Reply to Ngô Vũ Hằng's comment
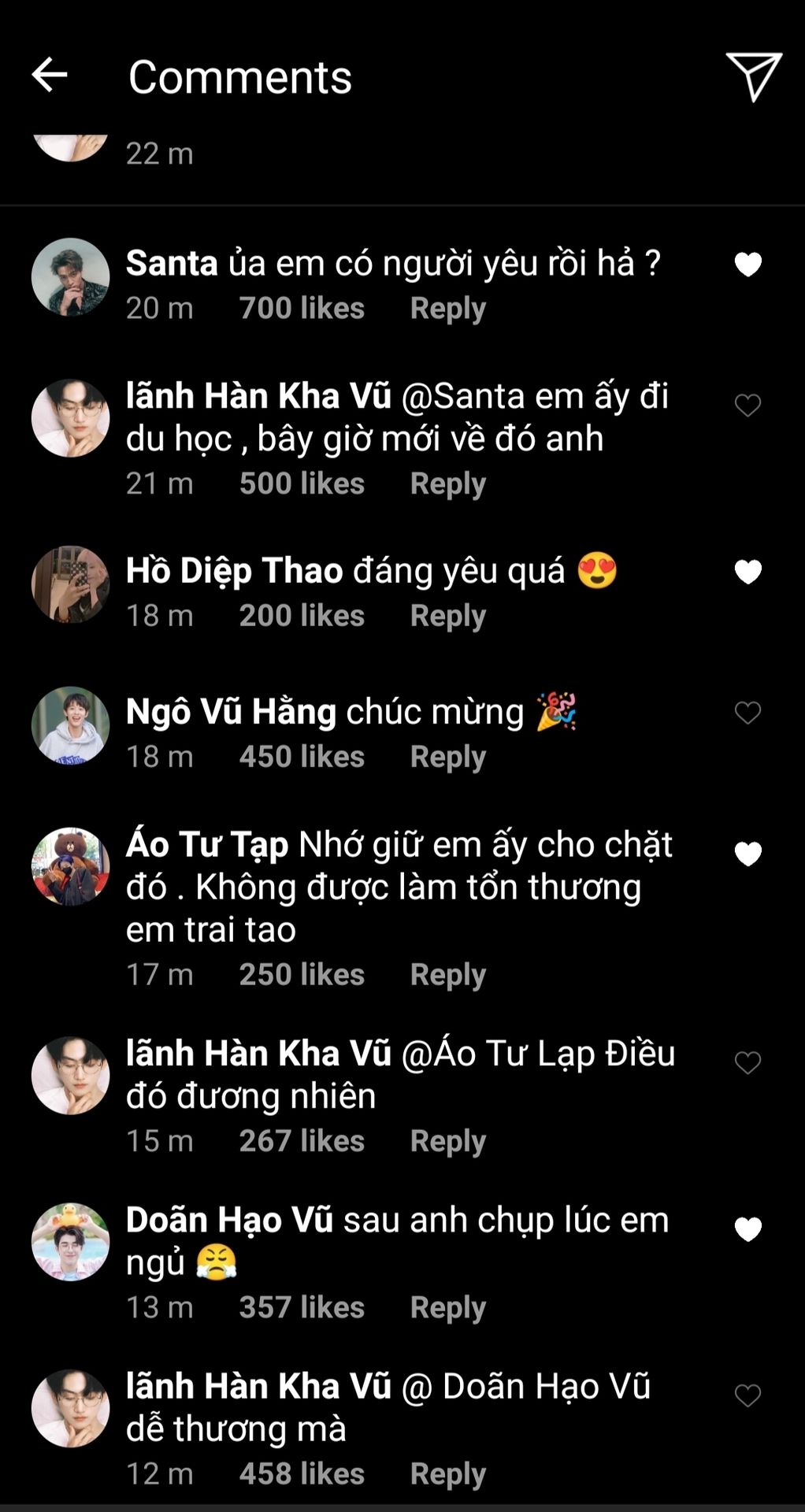805x1512 pixels. click(447, 757)
